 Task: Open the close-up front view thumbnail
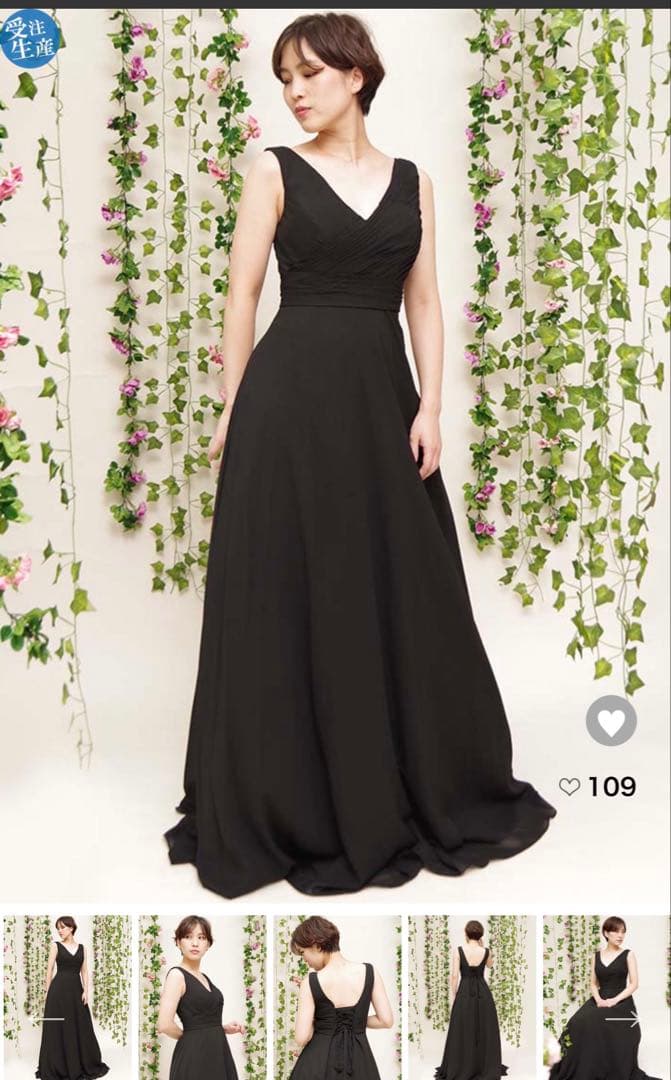tap(202, 997)
